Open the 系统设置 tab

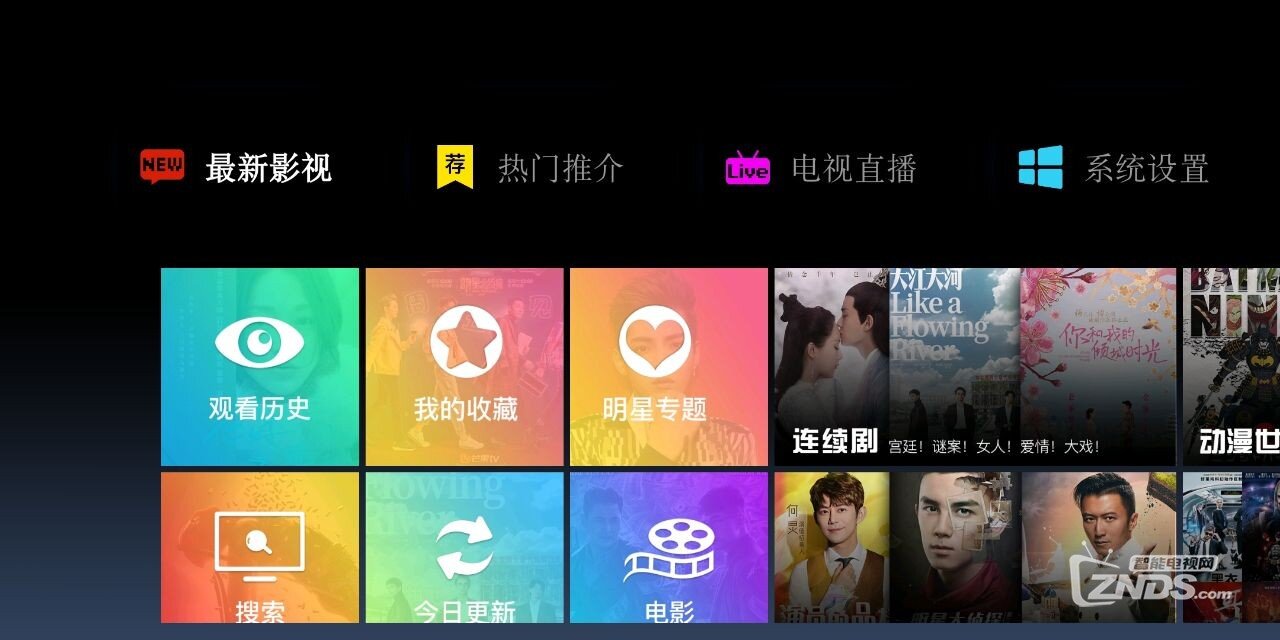click(x=1114, y=168)
